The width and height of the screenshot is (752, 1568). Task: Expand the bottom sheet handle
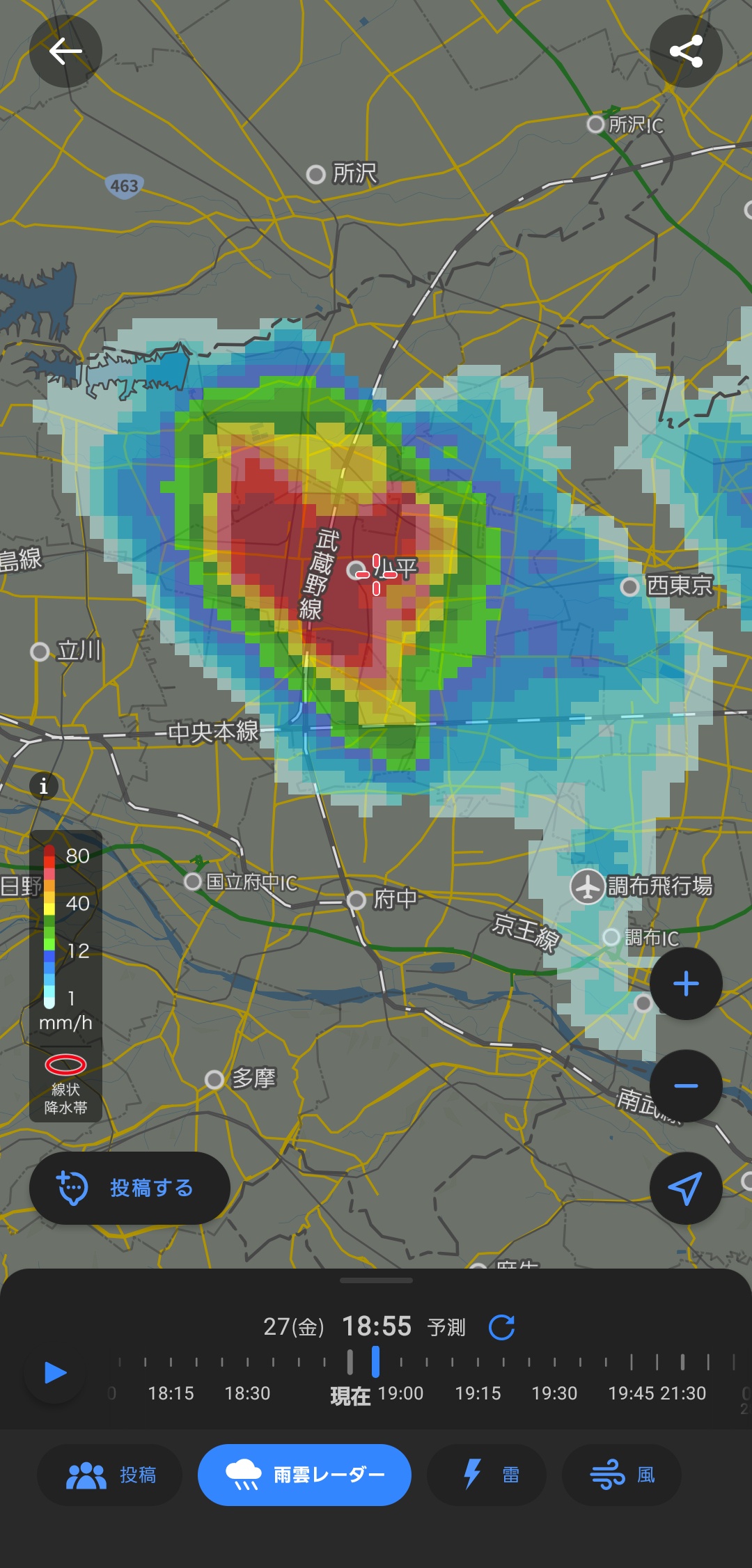point(376,1280)
